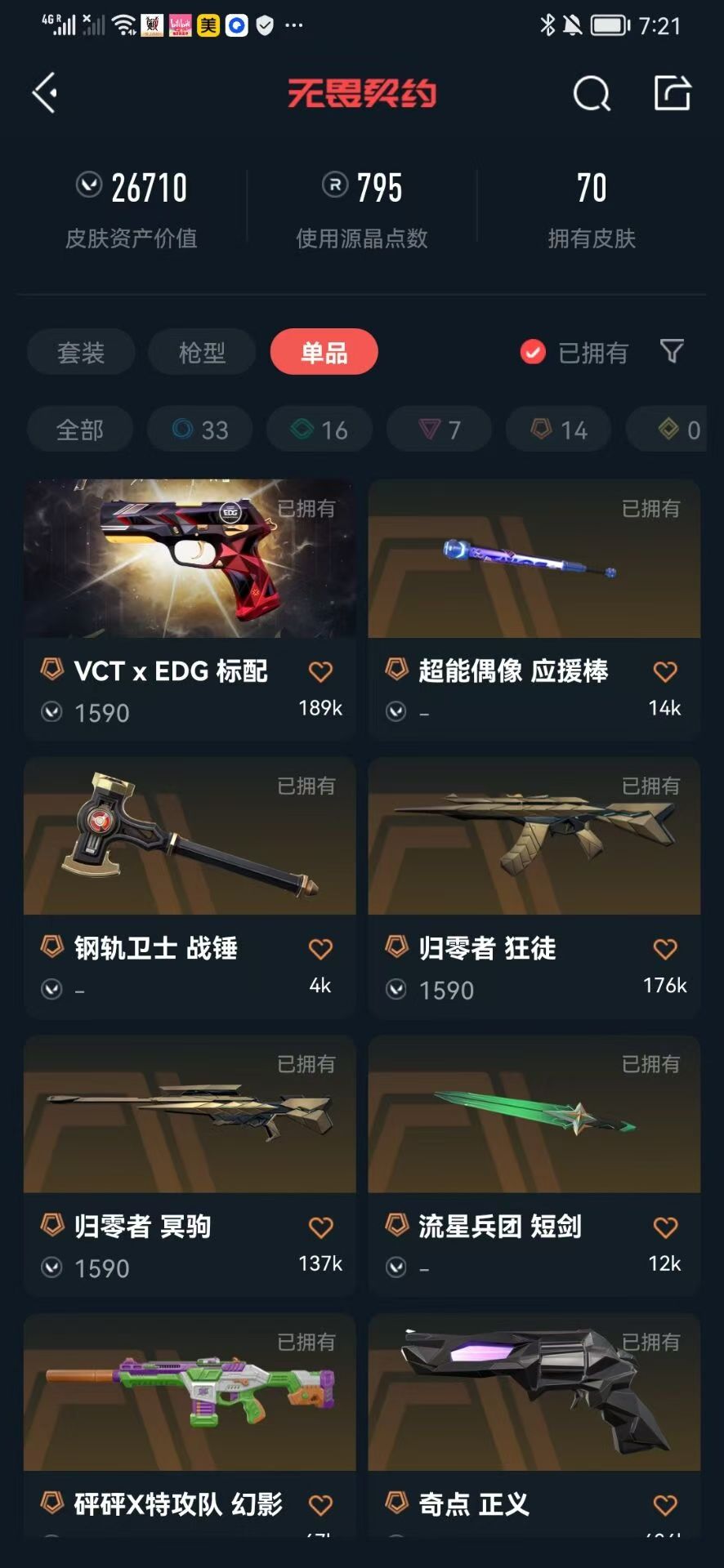Select the 单品 tab

tap(324, 352)
